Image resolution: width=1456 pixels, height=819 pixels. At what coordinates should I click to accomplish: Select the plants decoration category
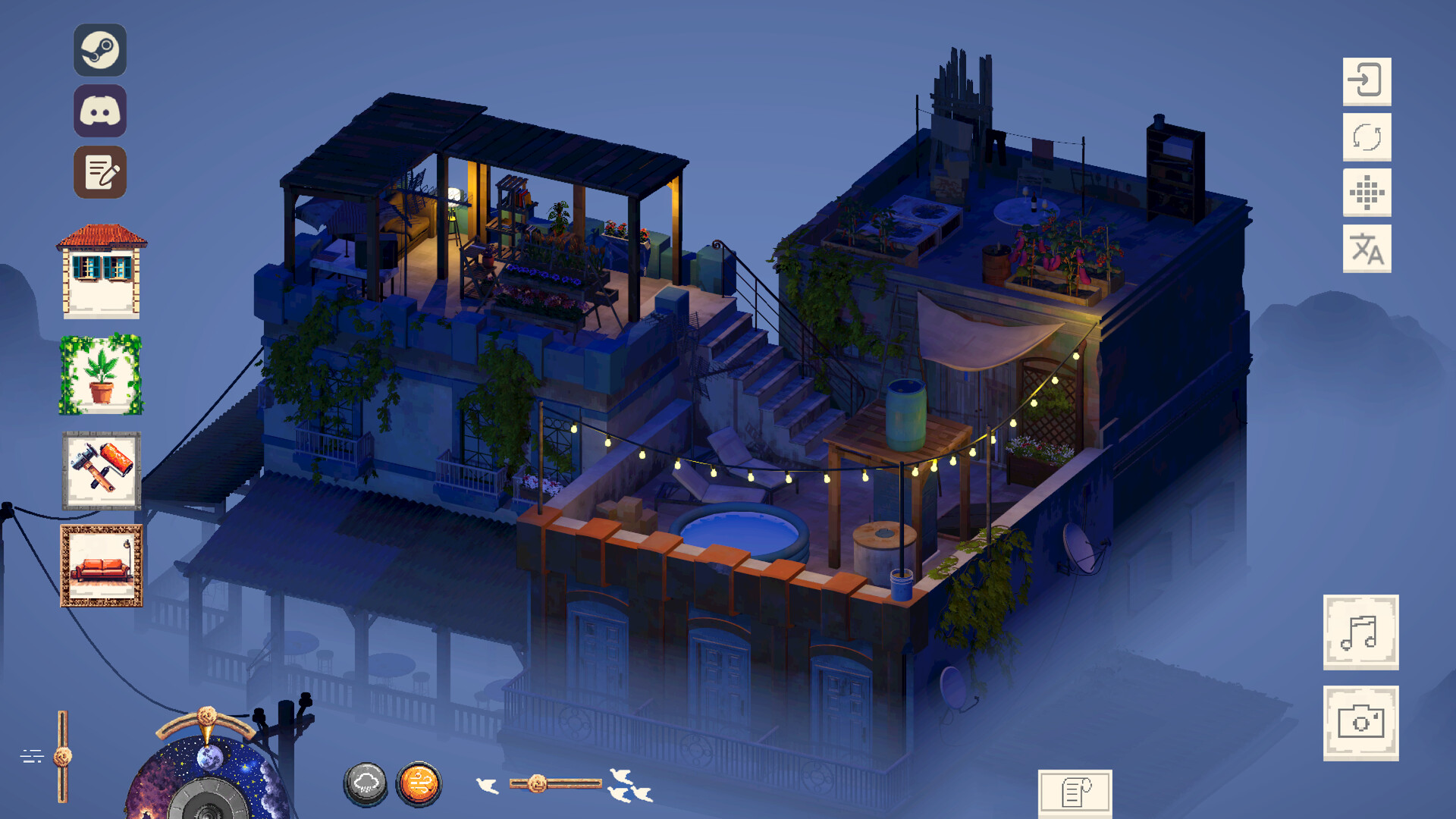click(102, 375)
